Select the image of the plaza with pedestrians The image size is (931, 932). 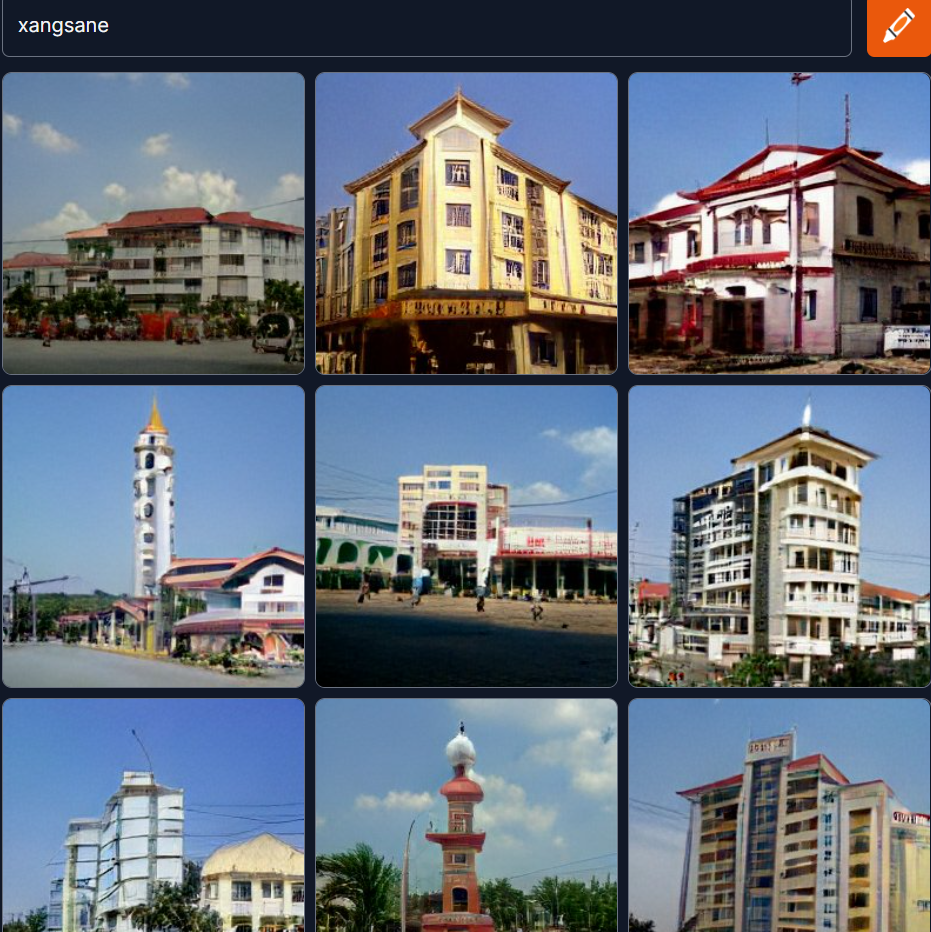[x=466, y=536]
